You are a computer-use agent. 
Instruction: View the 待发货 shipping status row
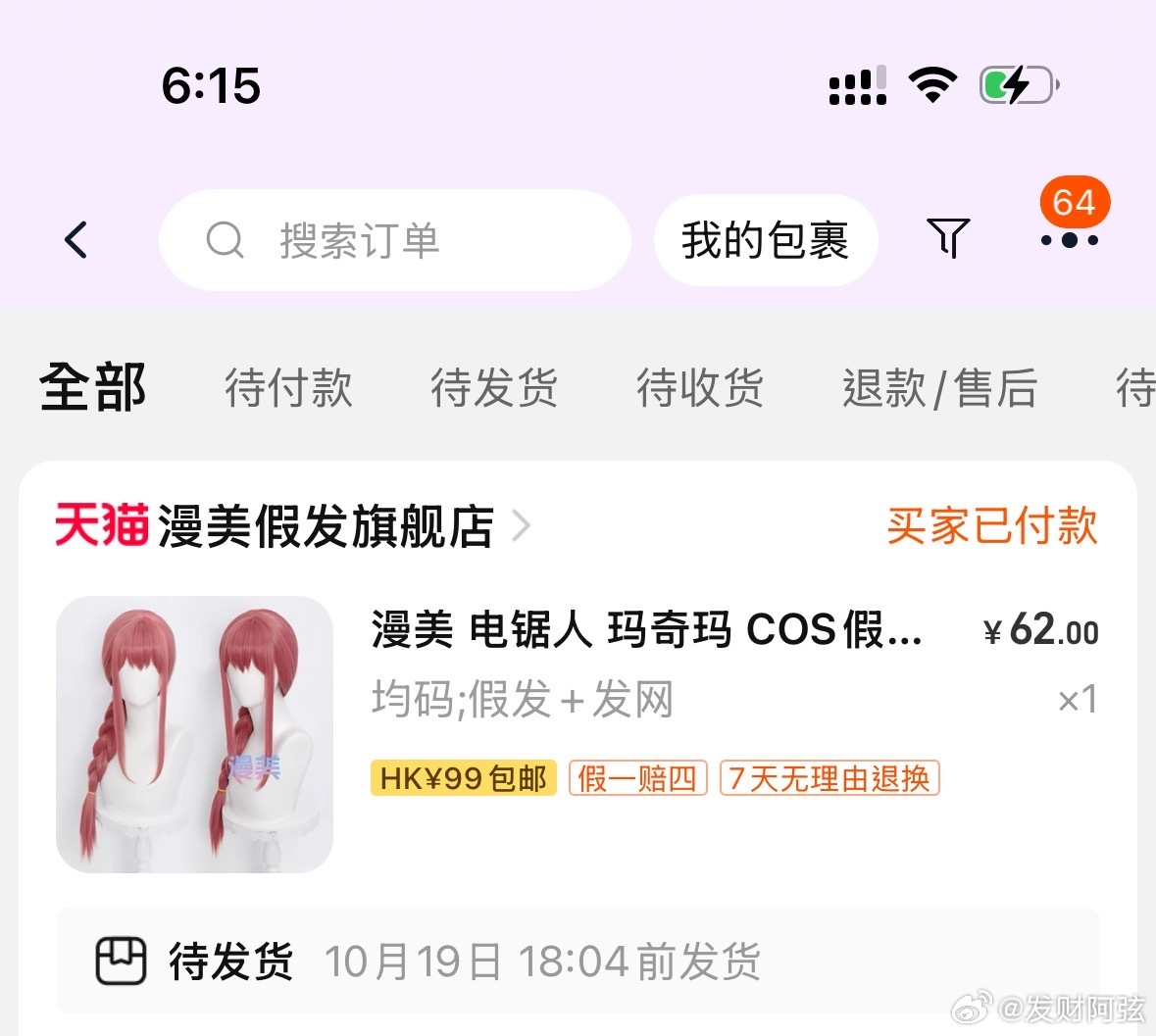coord(577,962)
